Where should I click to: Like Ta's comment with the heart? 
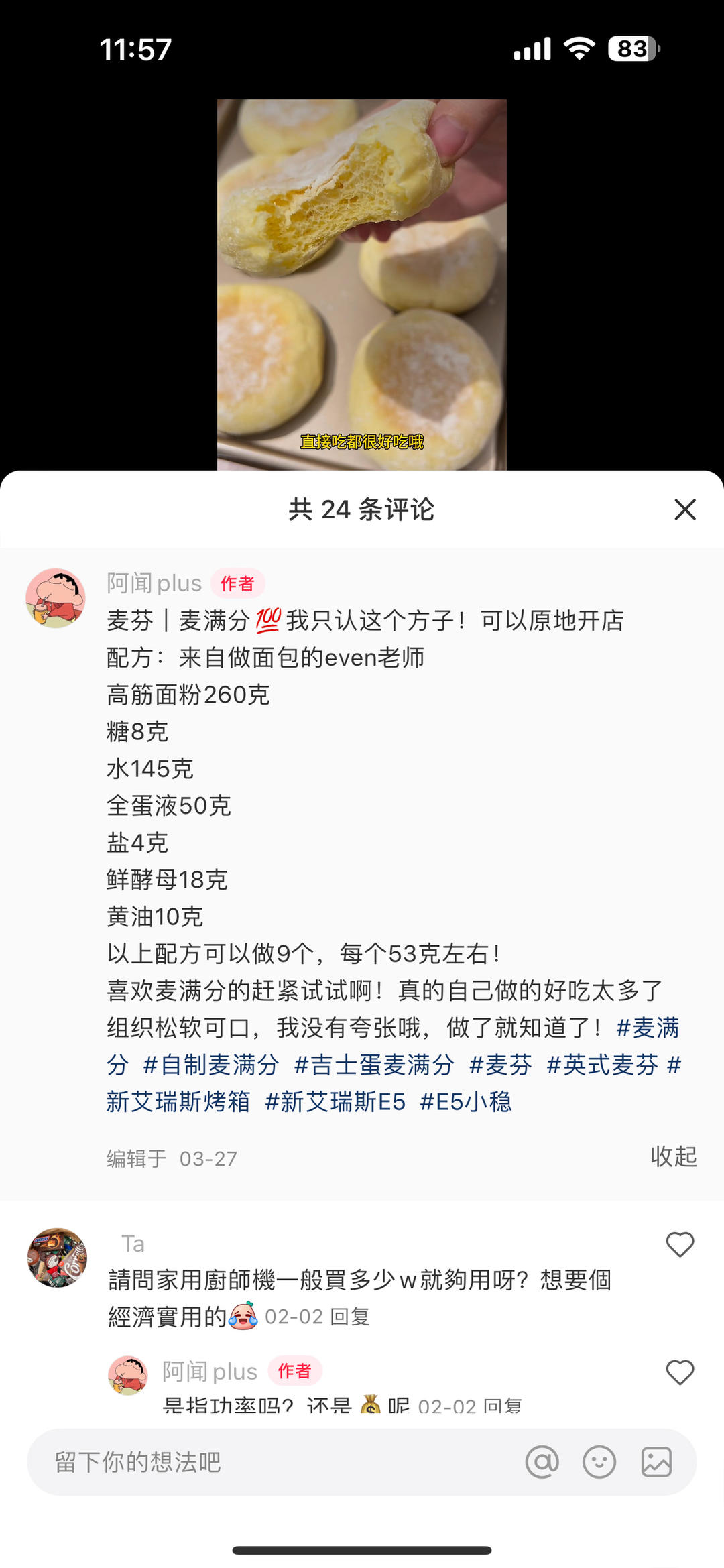point(680,1244)
